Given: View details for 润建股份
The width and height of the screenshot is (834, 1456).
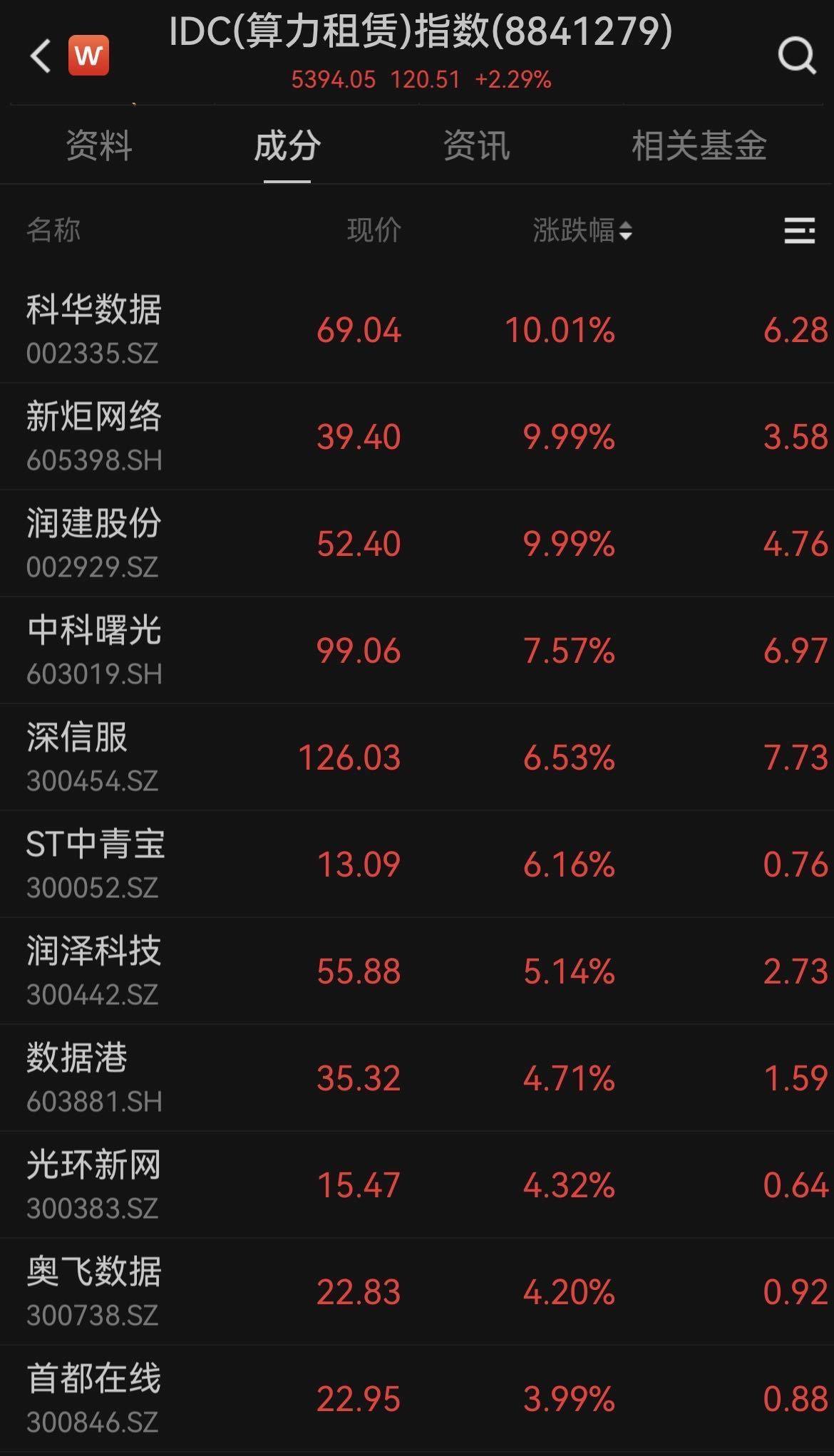Looking at the screenshot, I should [417, 543].
